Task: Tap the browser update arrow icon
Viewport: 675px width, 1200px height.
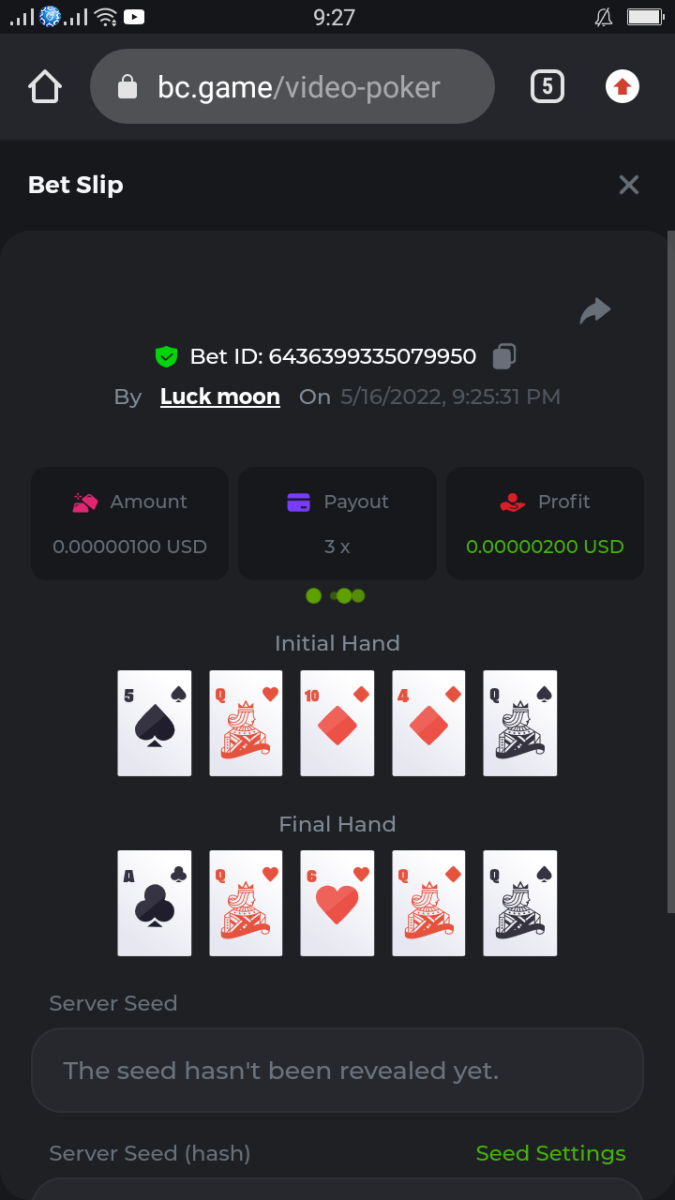Action: [x=622, y=87]
